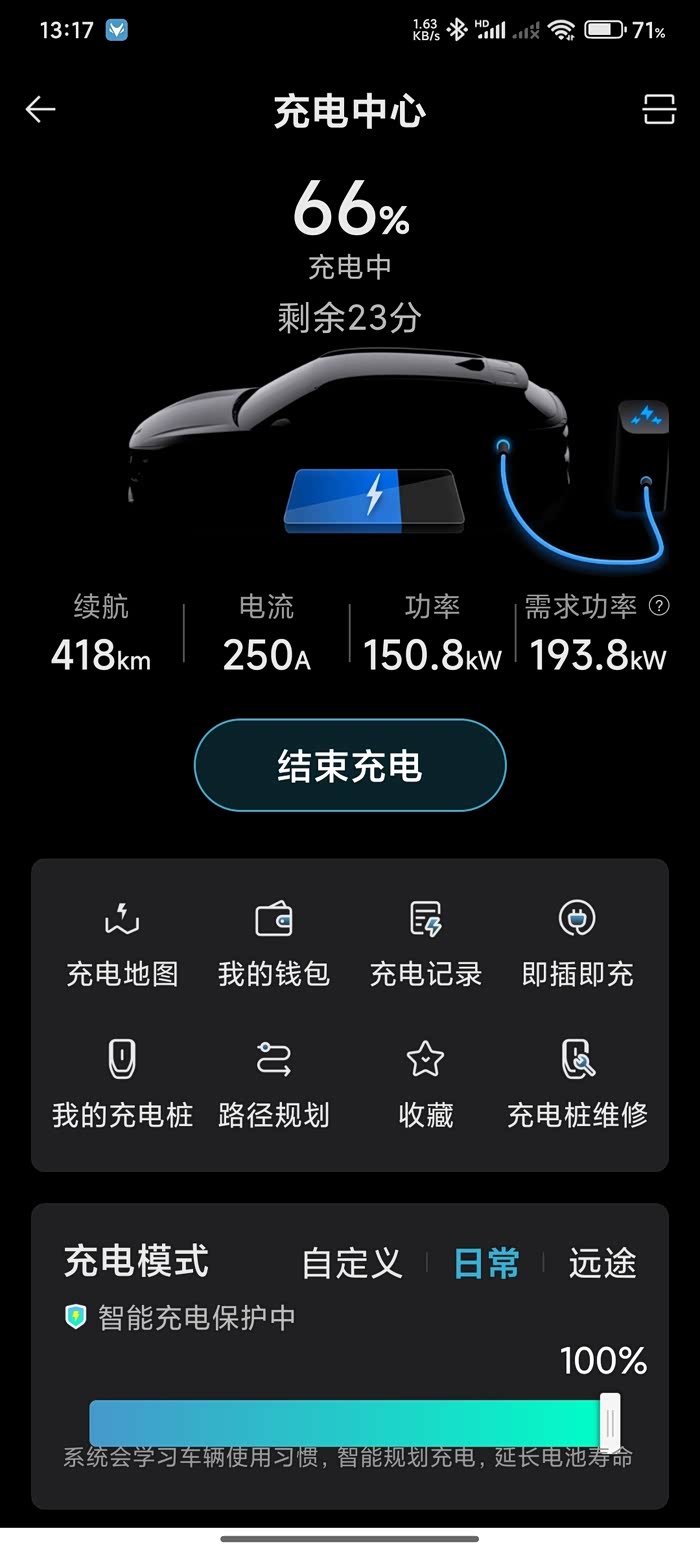The image size is (700, 1555).
Task: Go back using the top-left arrow
Action: [40, 109]
